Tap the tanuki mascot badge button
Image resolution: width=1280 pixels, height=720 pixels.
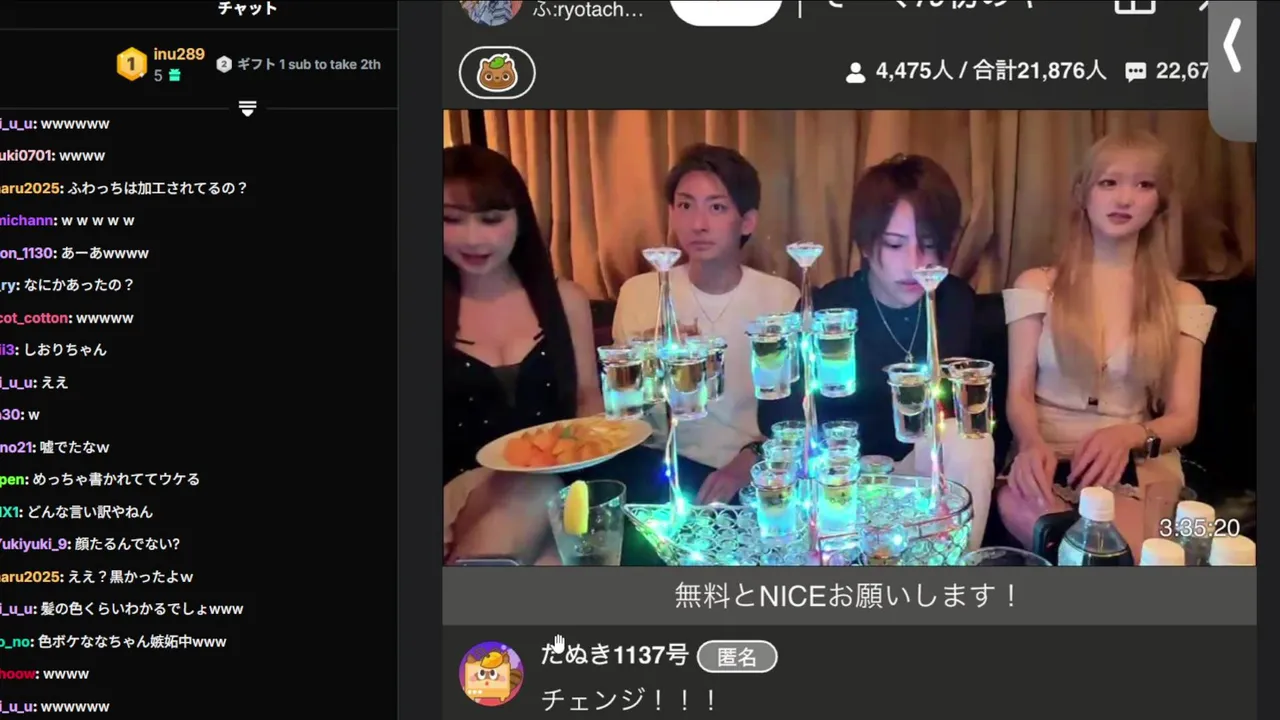pos(497,72)
